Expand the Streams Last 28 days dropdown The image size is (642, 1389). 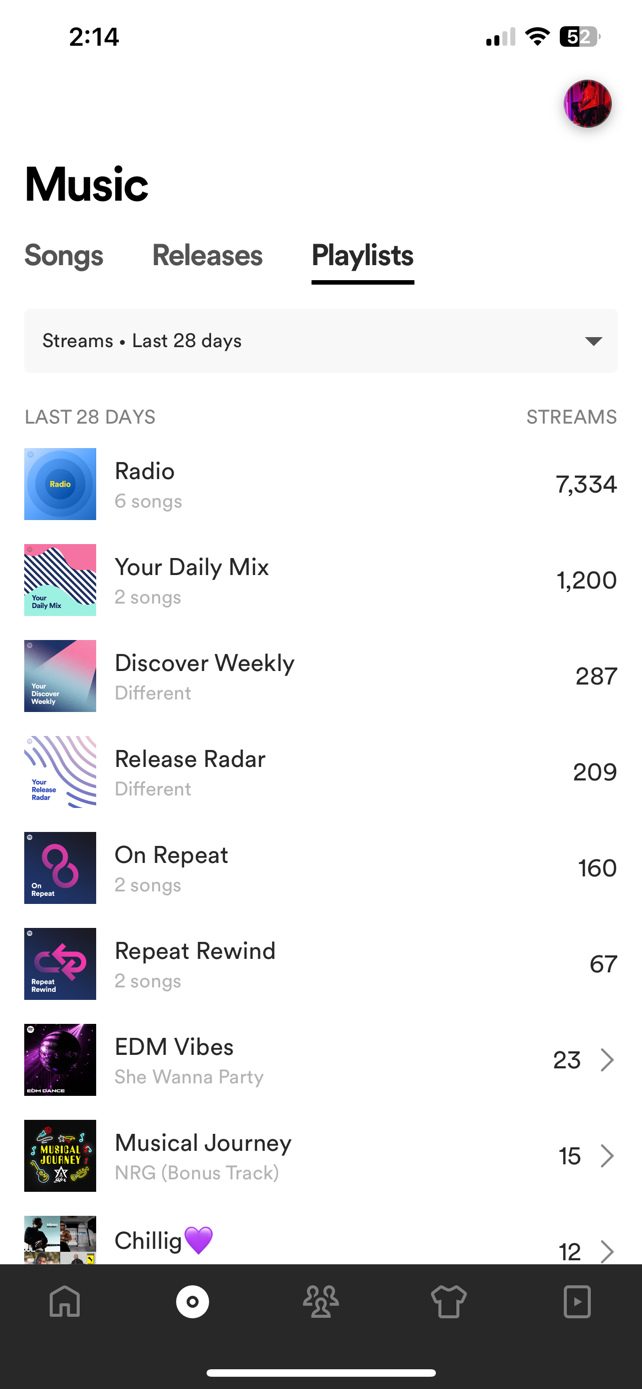click(320, 341)
